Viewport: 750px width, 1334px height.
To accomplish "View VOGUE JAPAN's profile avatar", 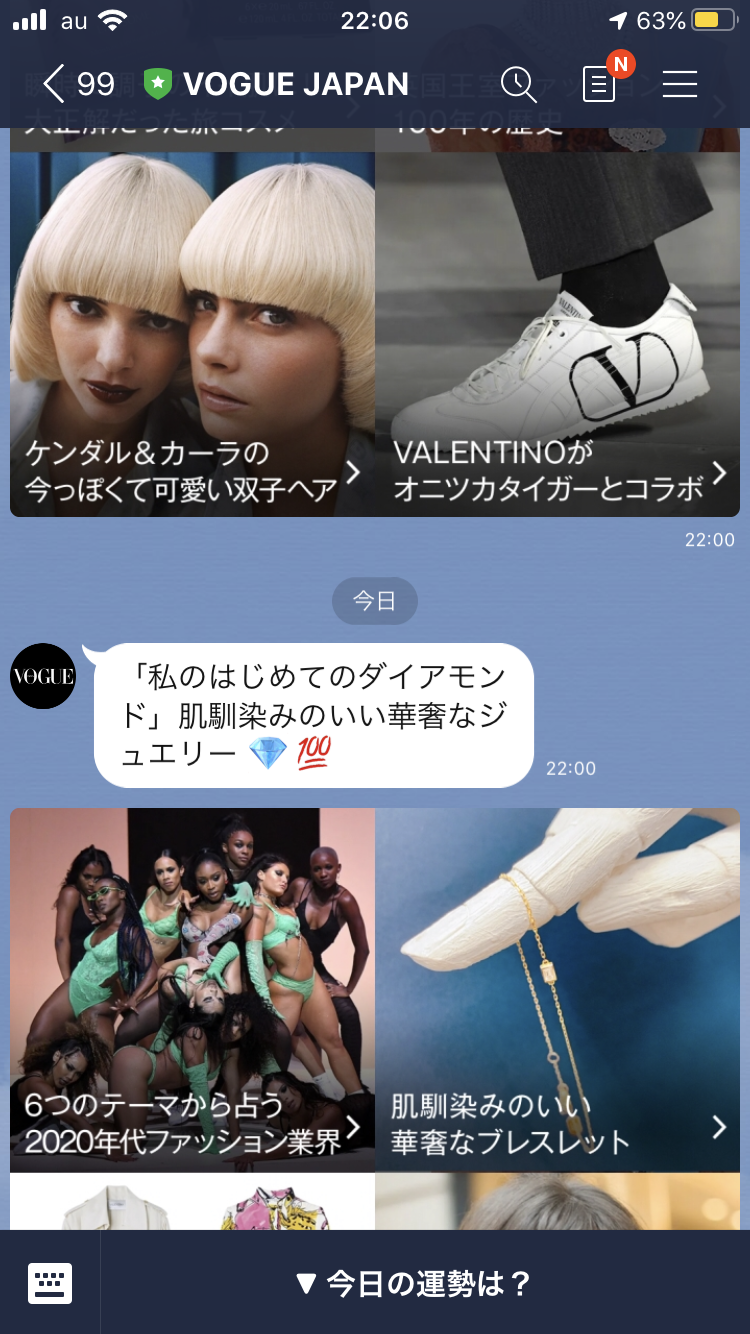I will (x=43, y=676).
